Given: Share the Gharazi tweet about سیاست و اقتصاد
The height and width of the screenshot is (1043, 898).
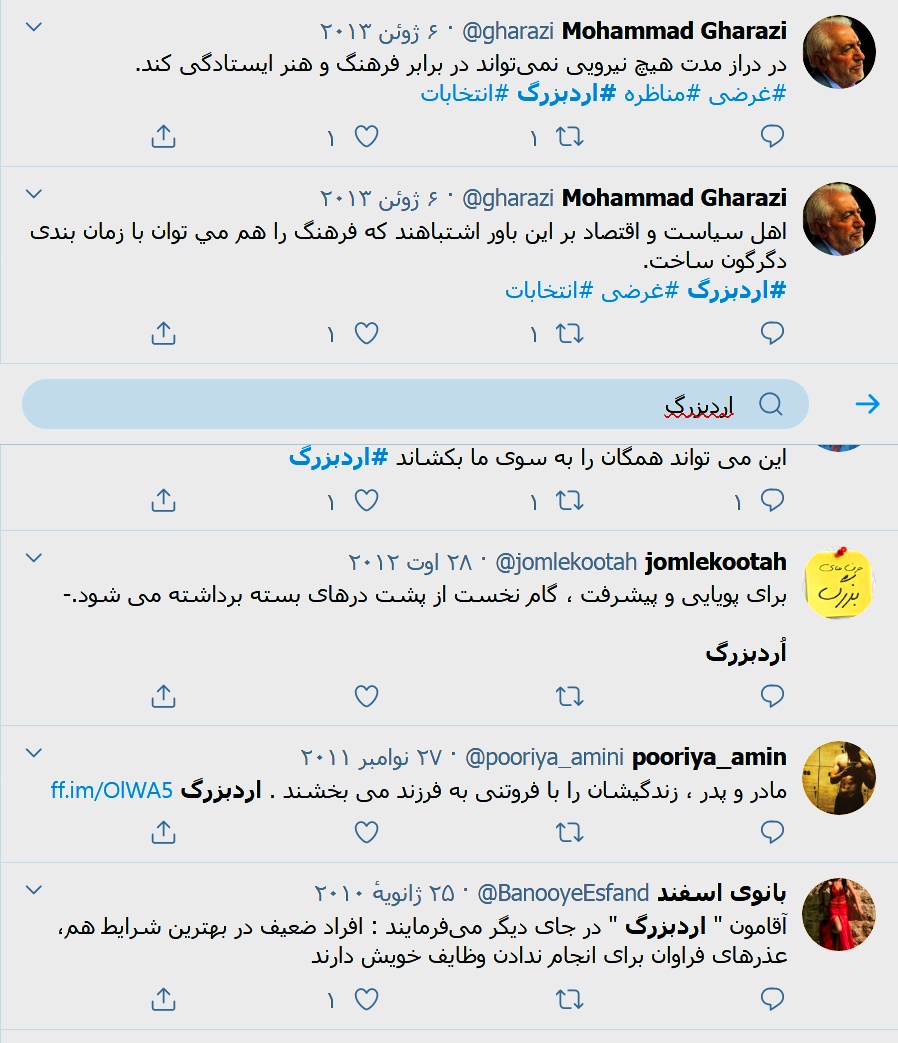Looking at the screenshot, I should 163,333.
